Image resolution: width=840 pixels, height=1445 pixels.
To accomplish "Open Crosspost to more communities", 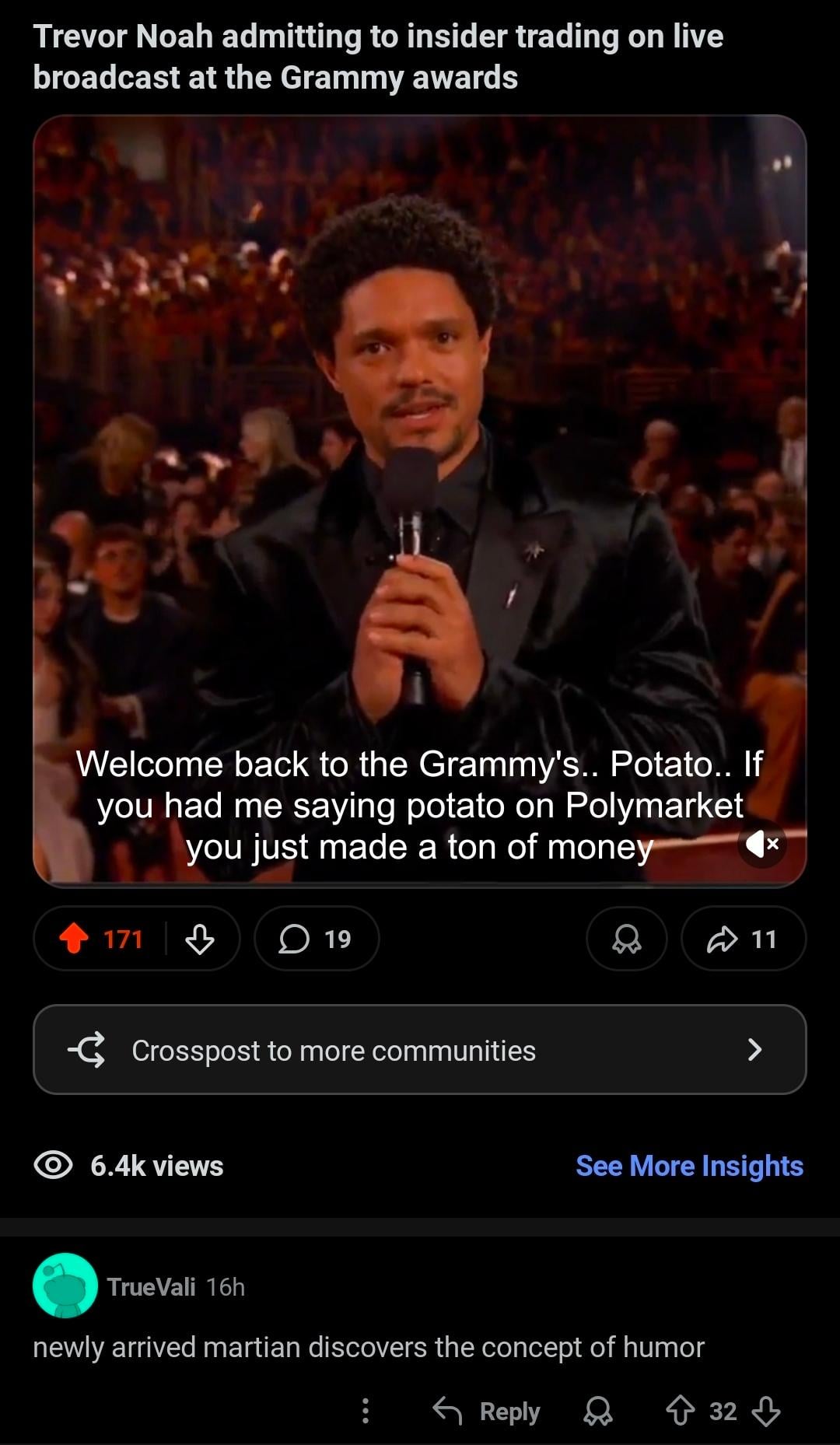I will tap(420, 1050).
